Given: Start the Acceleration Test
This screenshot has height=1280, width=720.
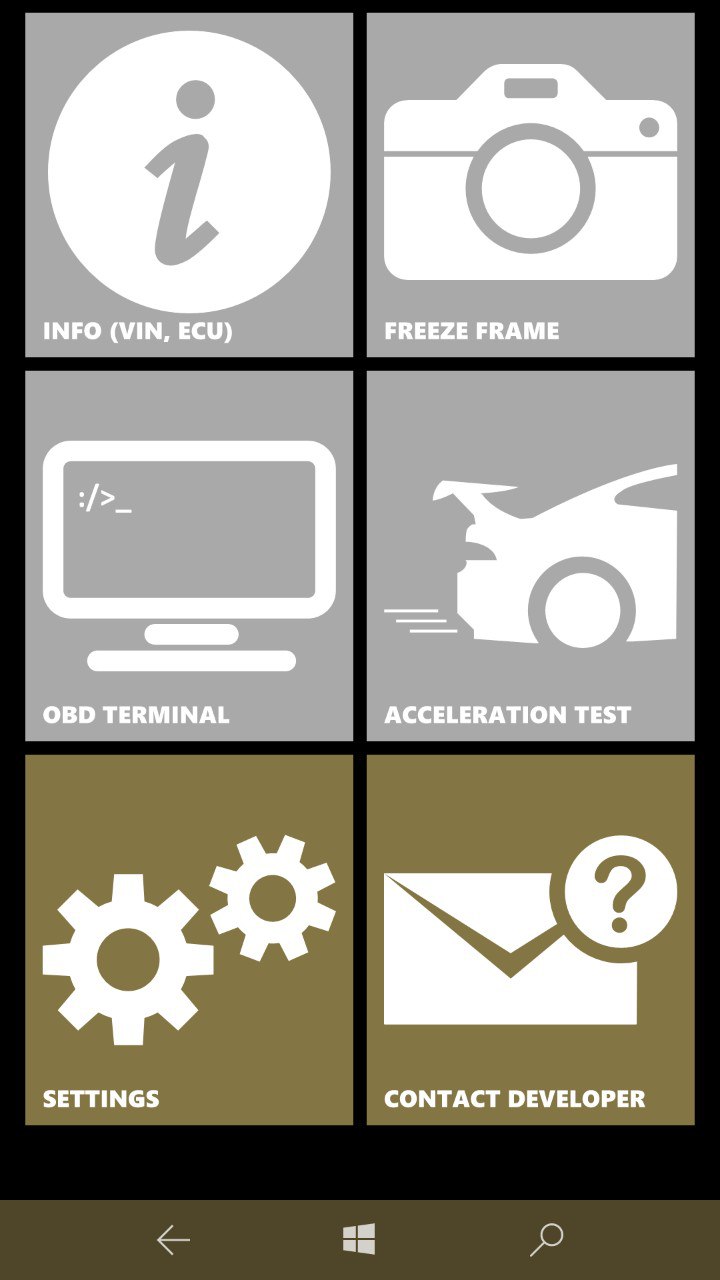Looking at the screenshot, I should [530, 555].
